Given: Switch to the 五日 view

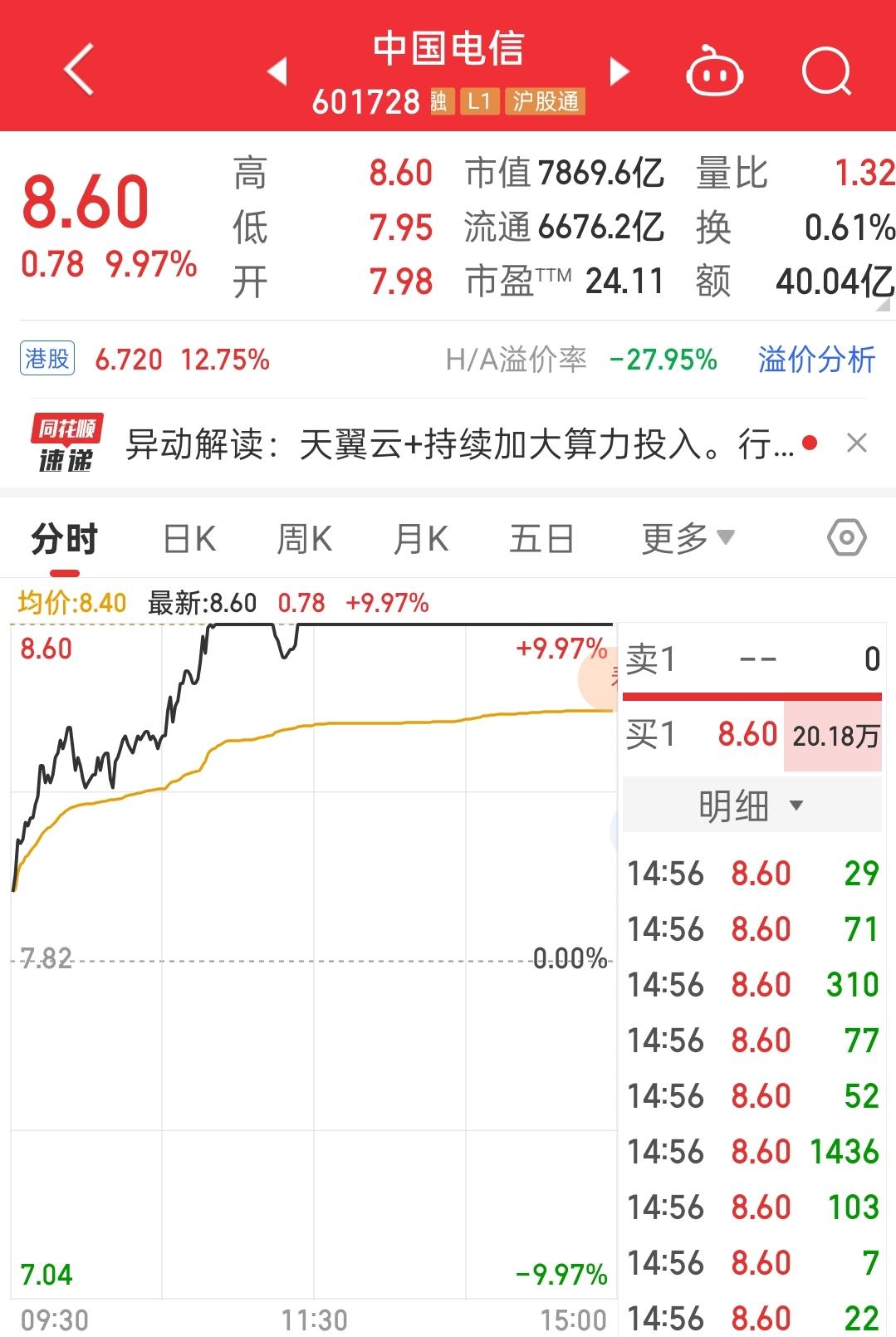Looking at the screenshot, I should click(541, 539).
